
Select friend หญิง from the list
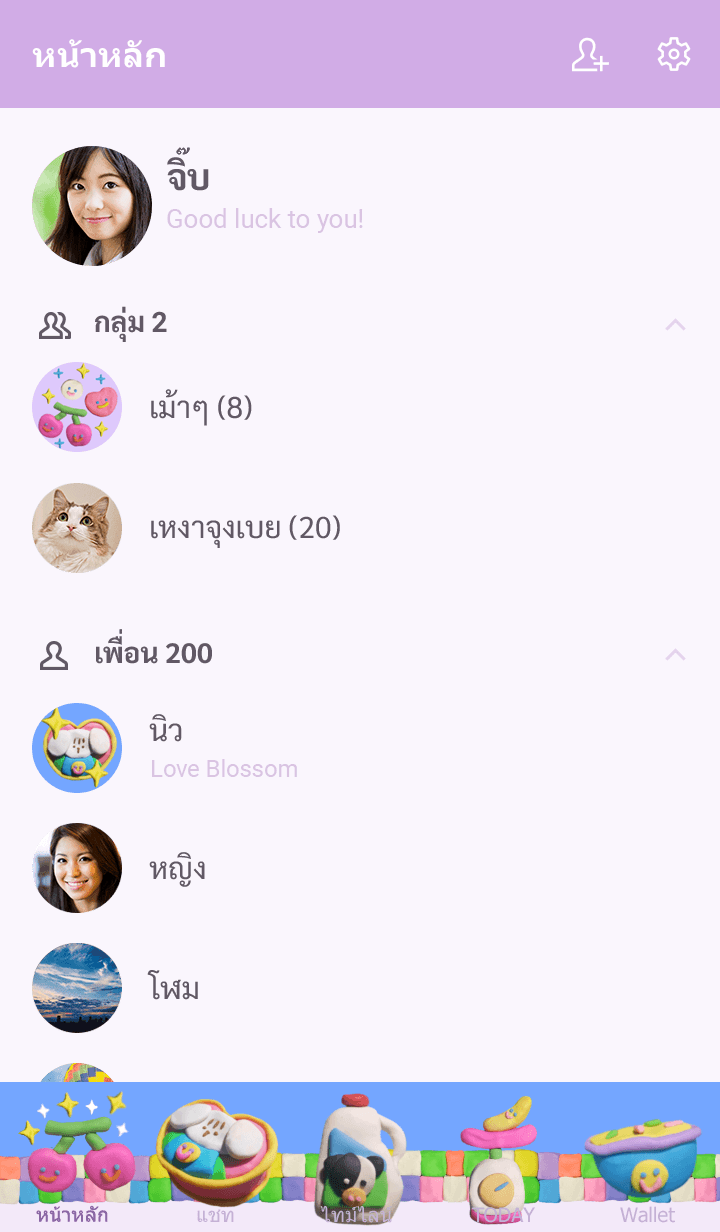[x=177, y=868]
